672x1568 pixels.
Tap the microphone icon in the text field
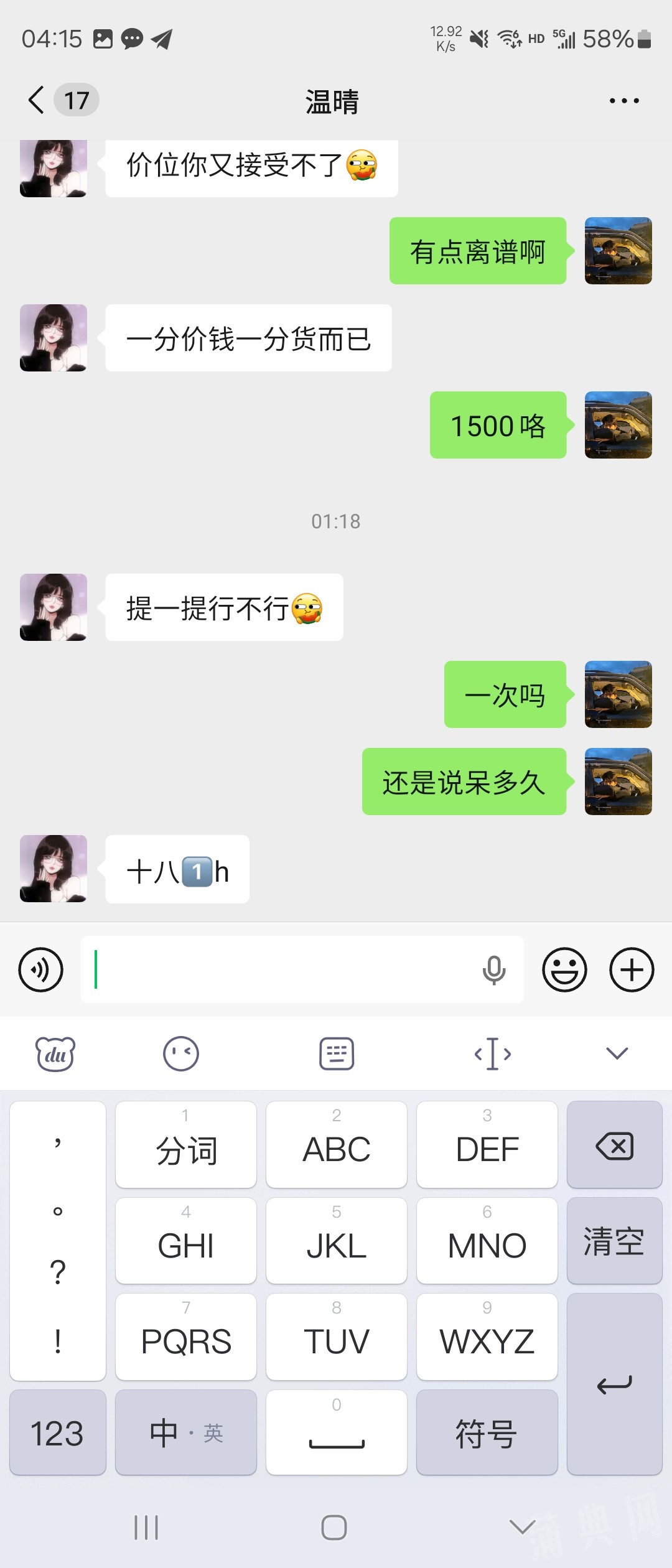[x=494, y=969]
